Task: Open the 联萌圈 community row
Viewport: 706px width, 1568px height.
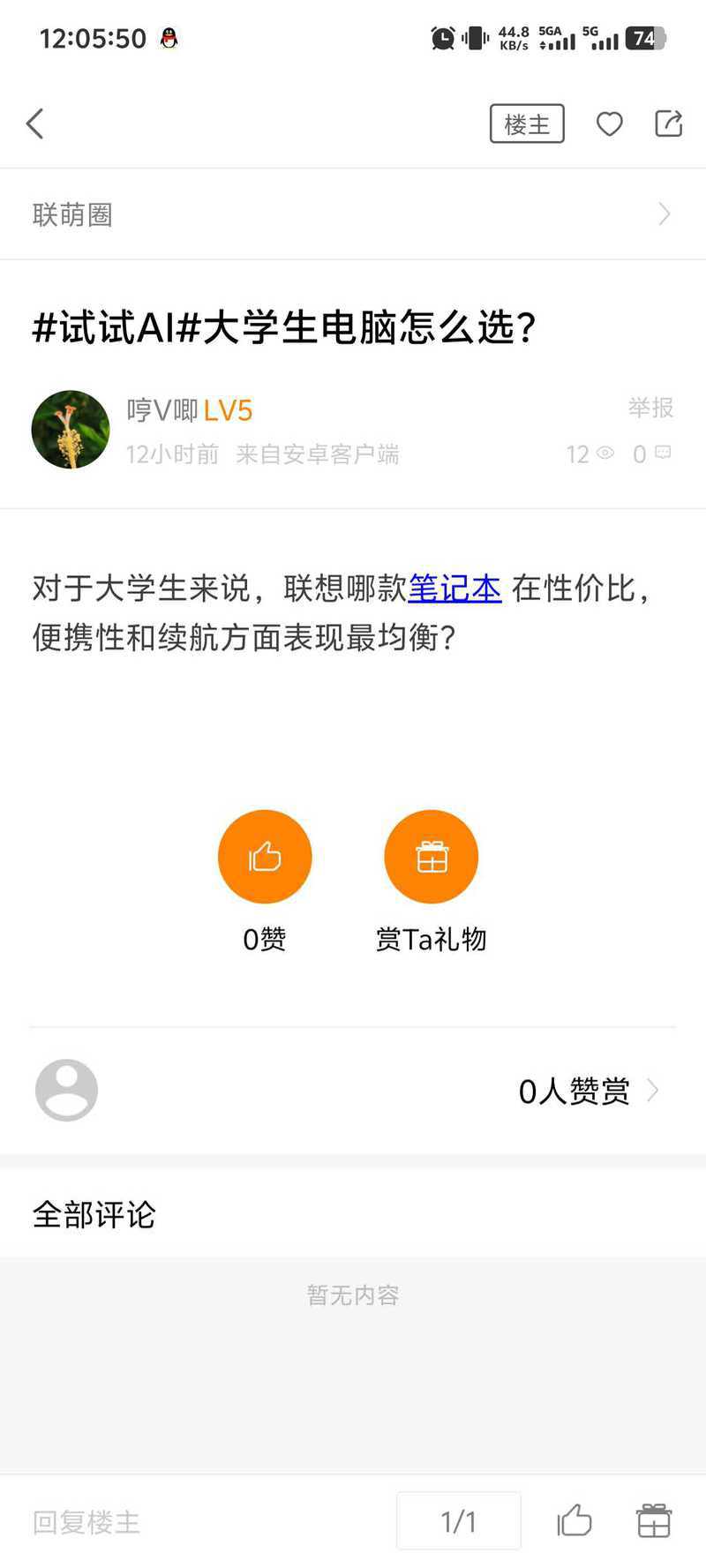Action: tap(353, 214)
